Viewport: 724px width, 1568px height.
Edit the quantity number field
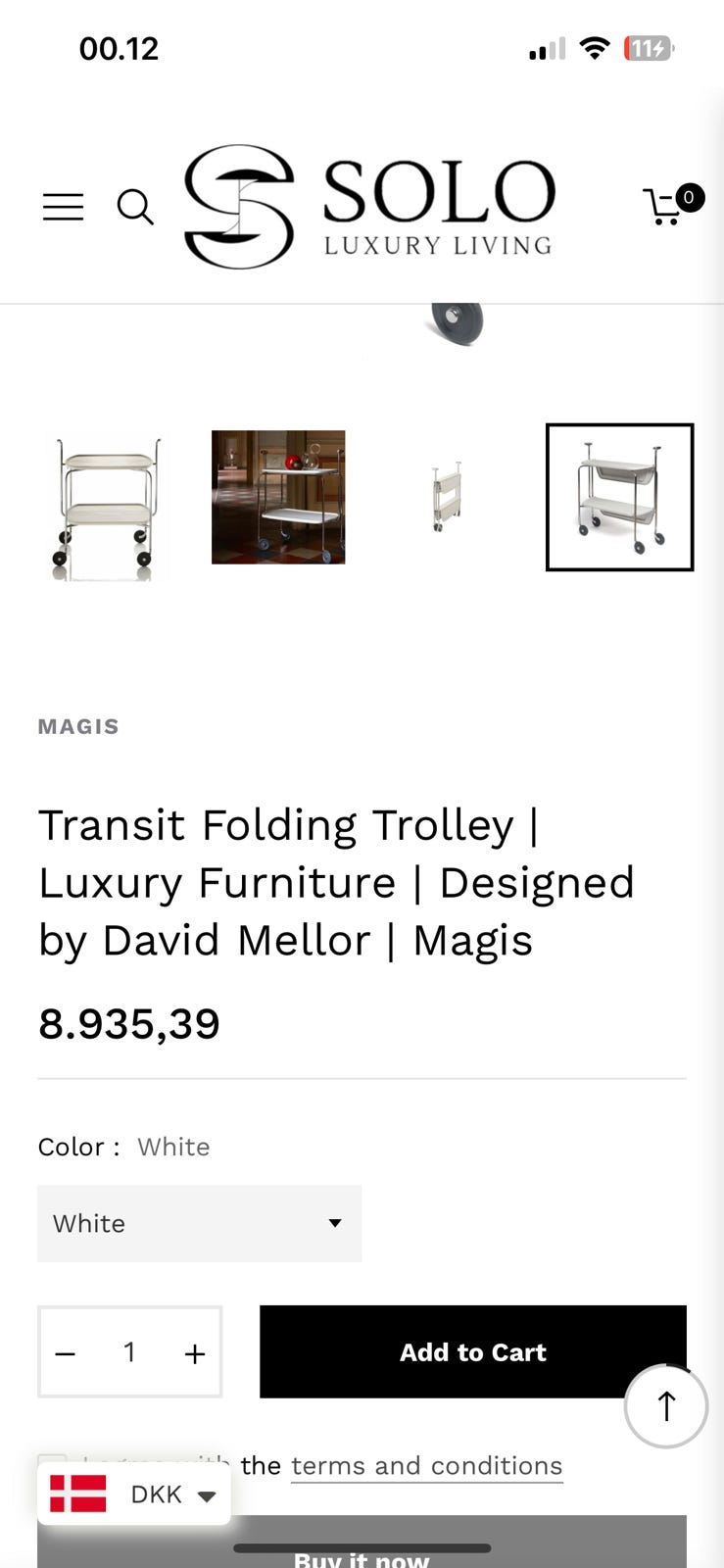tap(129, 1352)
